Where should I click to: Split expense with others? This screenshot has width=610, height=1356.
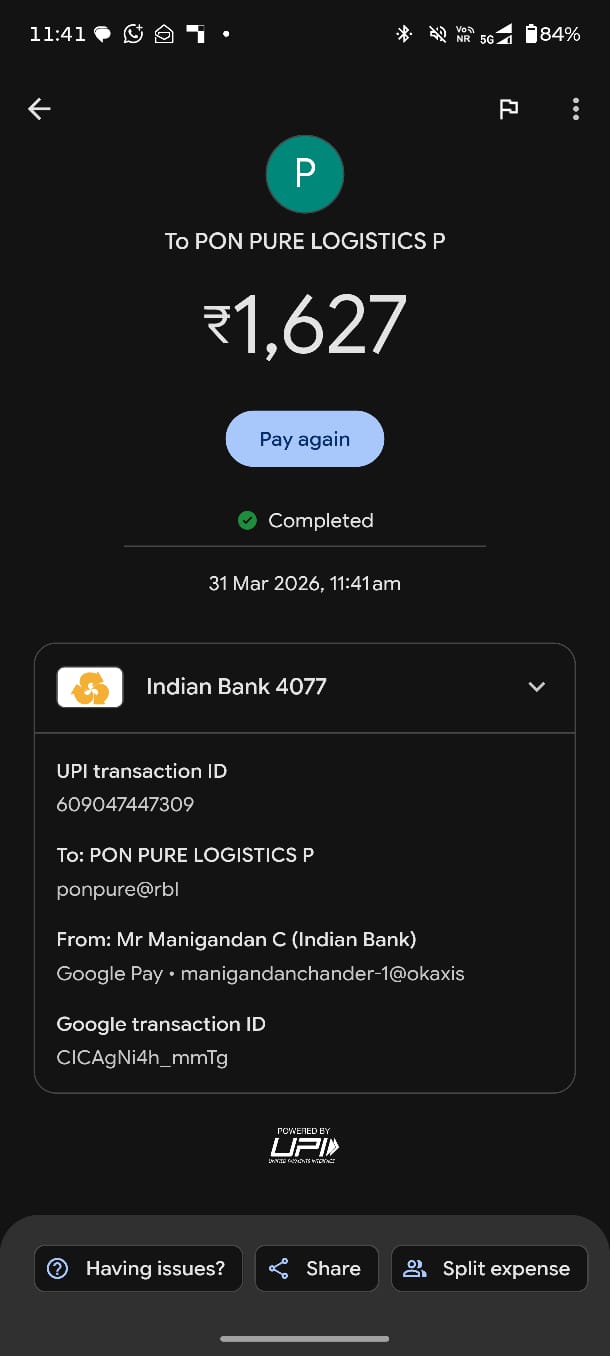click(x=489, y=1268)
